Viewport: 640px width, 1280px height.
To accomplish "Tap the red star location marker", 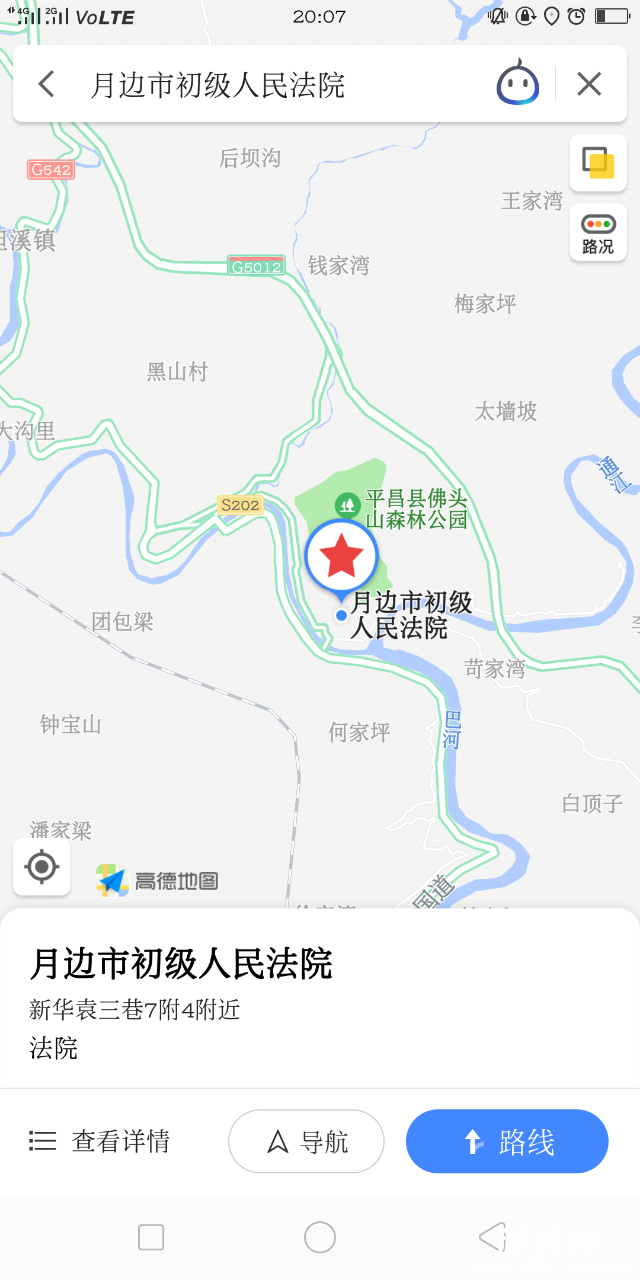I will [x=342, y=556].
